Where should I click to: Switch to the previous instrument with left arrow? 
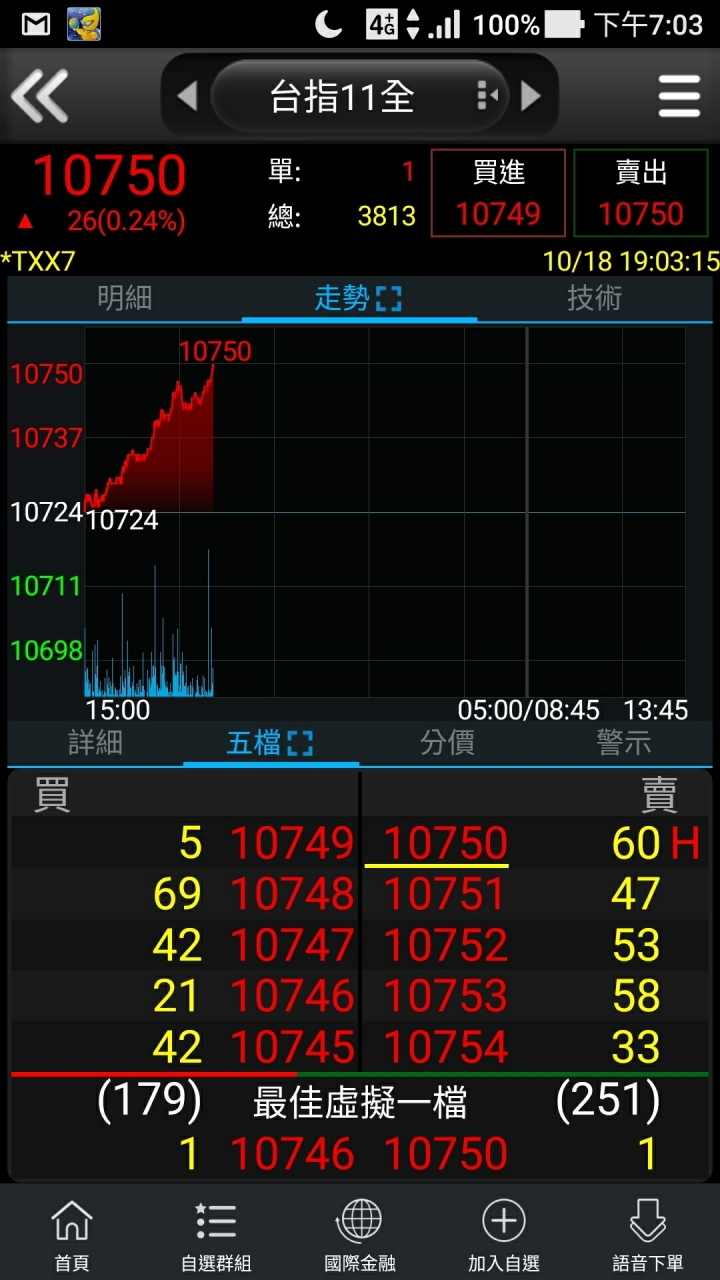point(187,96)
